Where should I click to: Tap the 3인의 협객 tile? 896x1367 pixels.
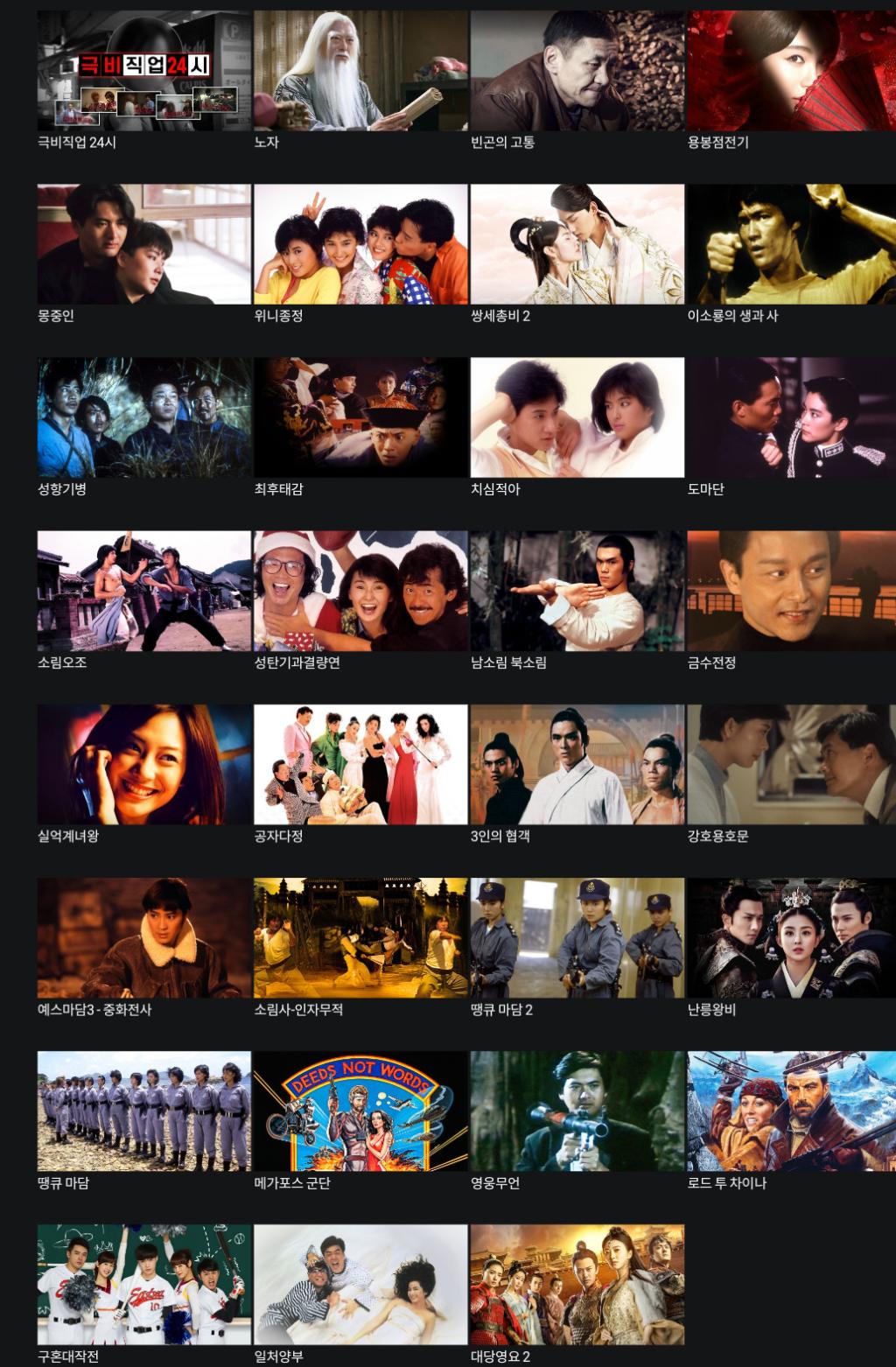577,764
